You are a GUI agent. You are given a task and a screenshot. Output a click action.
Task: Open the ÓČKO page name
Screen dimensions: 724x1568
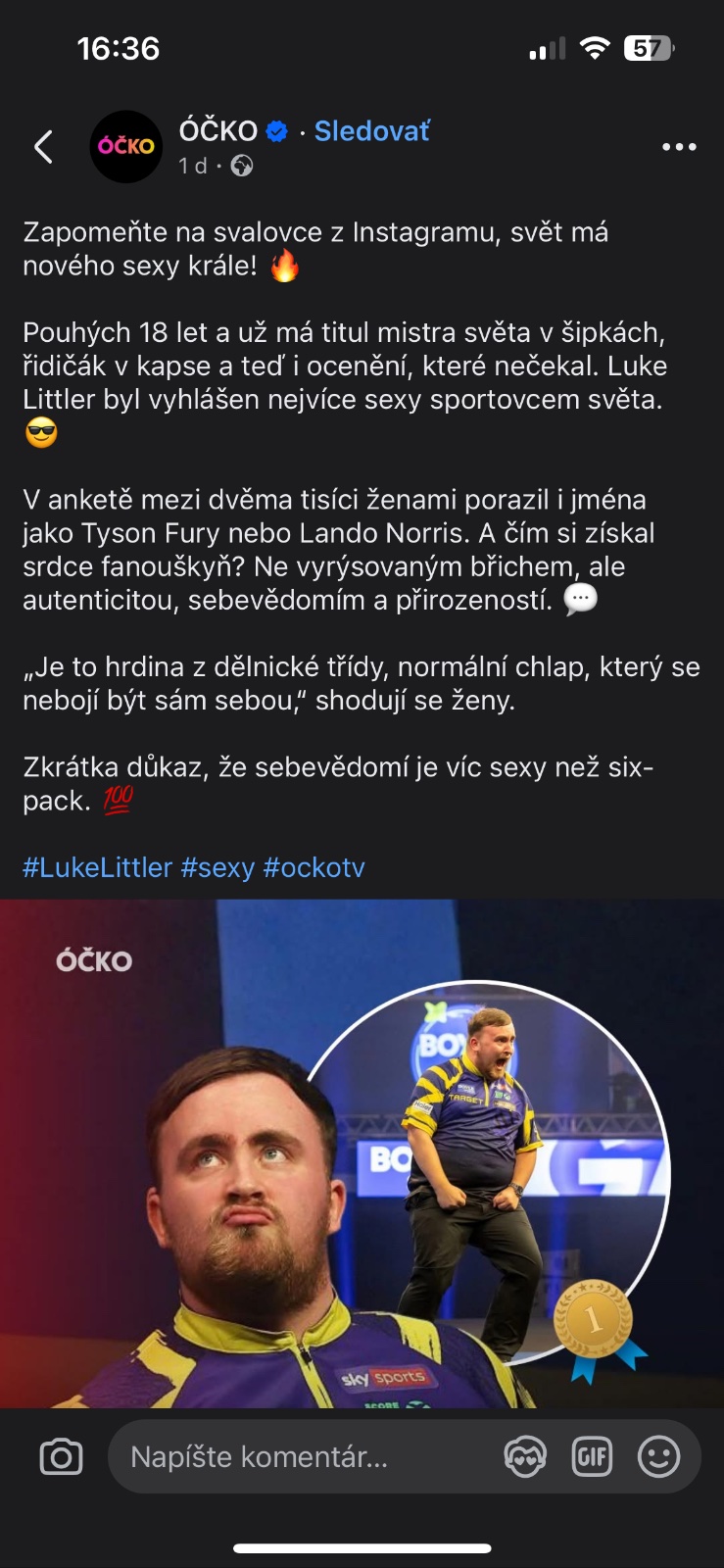(x=217, y=131)
